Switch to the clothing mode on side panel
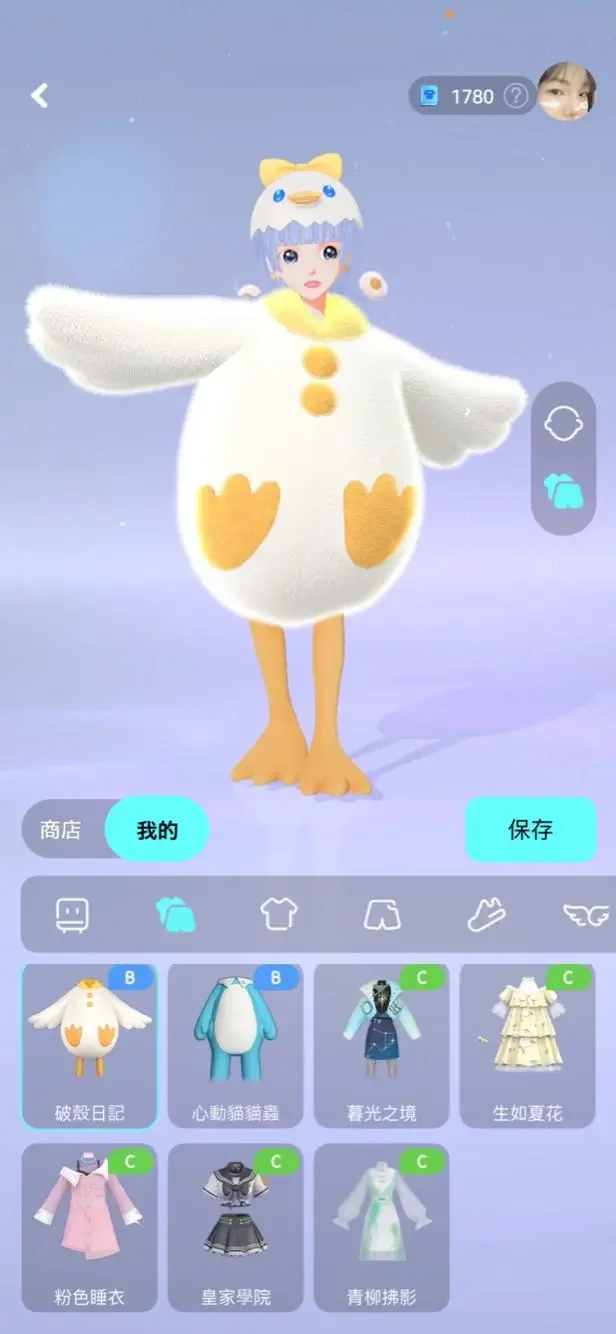616x1334 pixels. point(562,491)
